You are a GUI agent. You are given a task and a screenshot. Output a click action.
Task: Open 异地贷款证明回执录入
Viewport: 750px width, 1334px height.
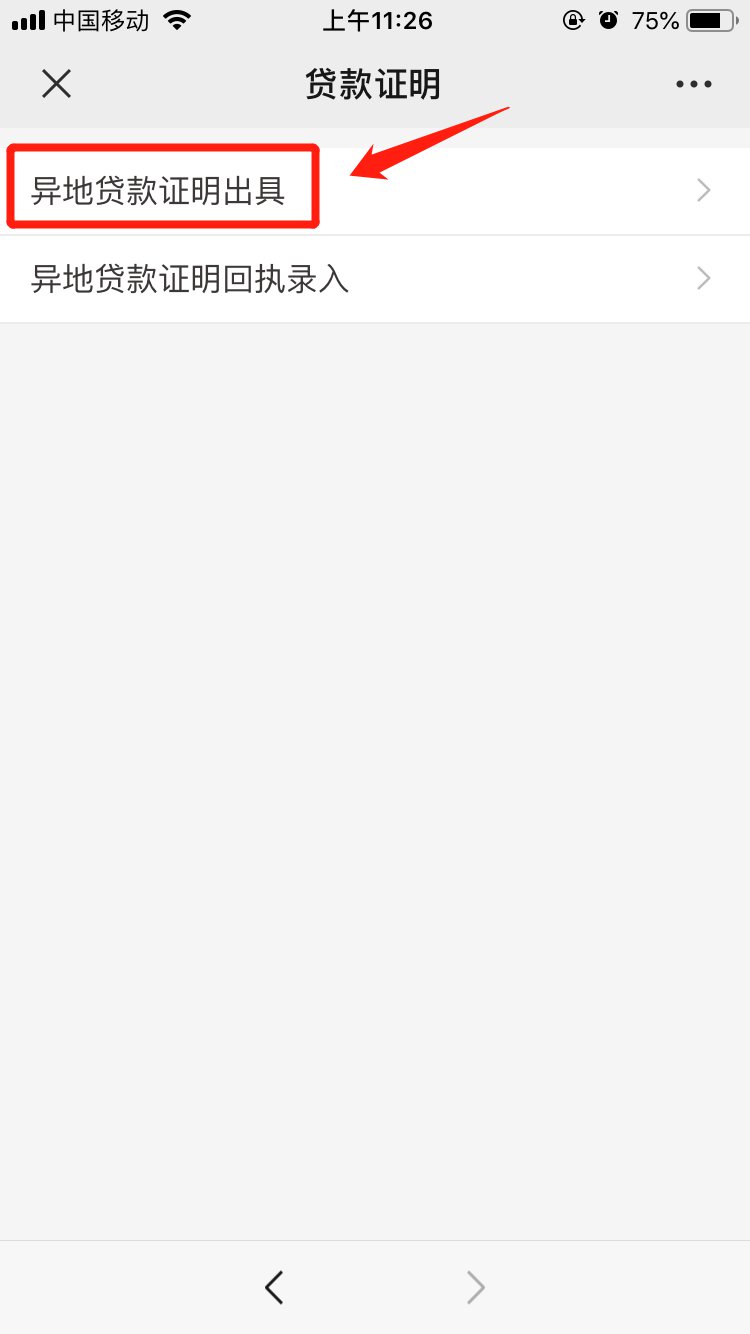pyautogui.click(x=375, y=279)
